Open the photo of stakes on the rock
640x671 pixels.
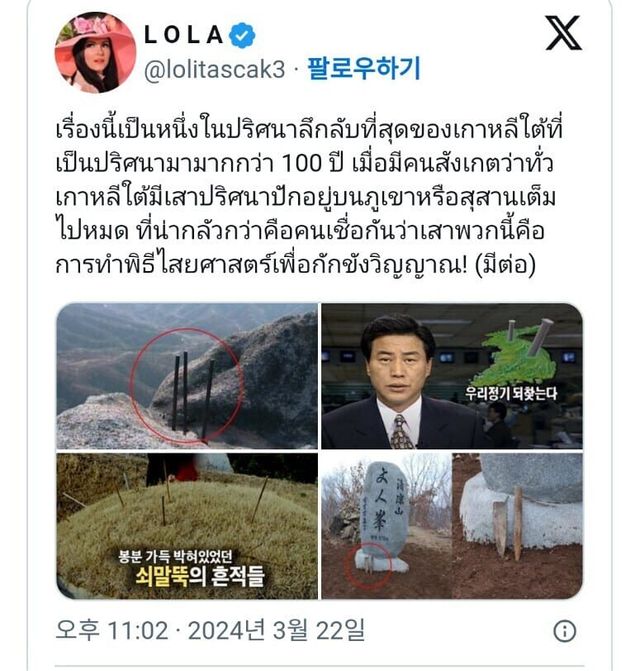(186, 376)
